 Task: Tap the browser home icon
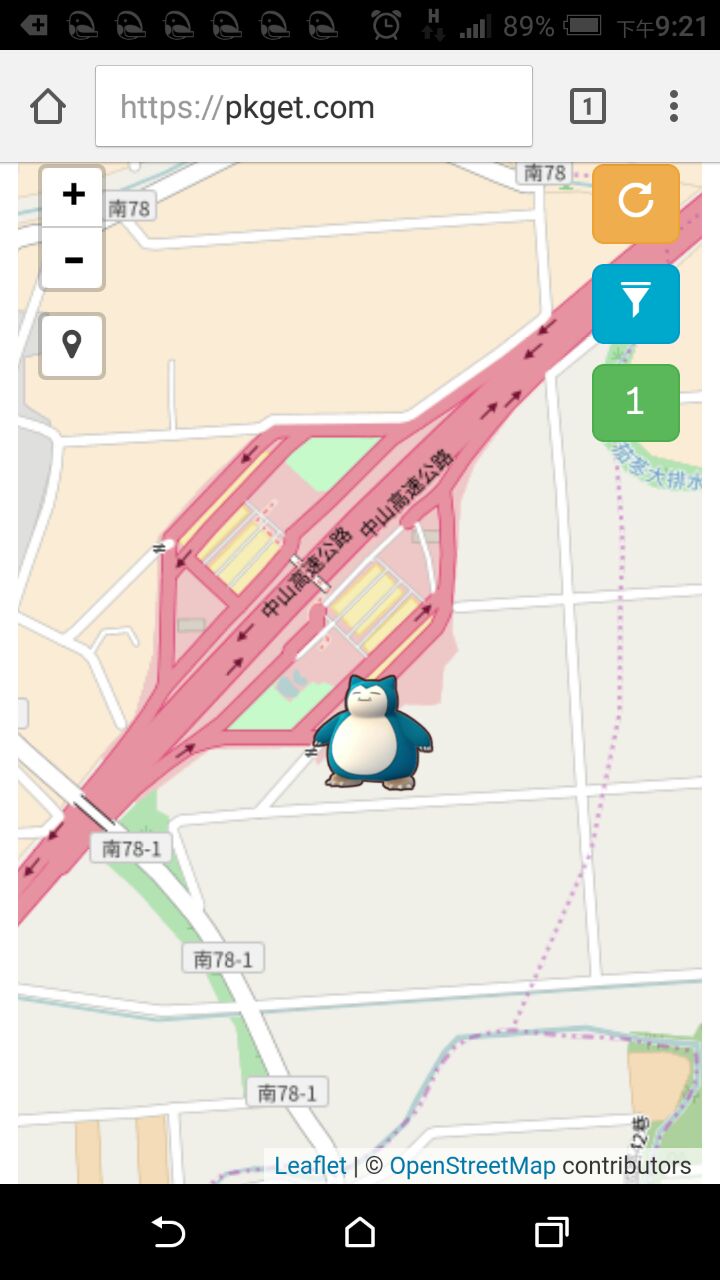pyautogui.click(x=48, y=106)
